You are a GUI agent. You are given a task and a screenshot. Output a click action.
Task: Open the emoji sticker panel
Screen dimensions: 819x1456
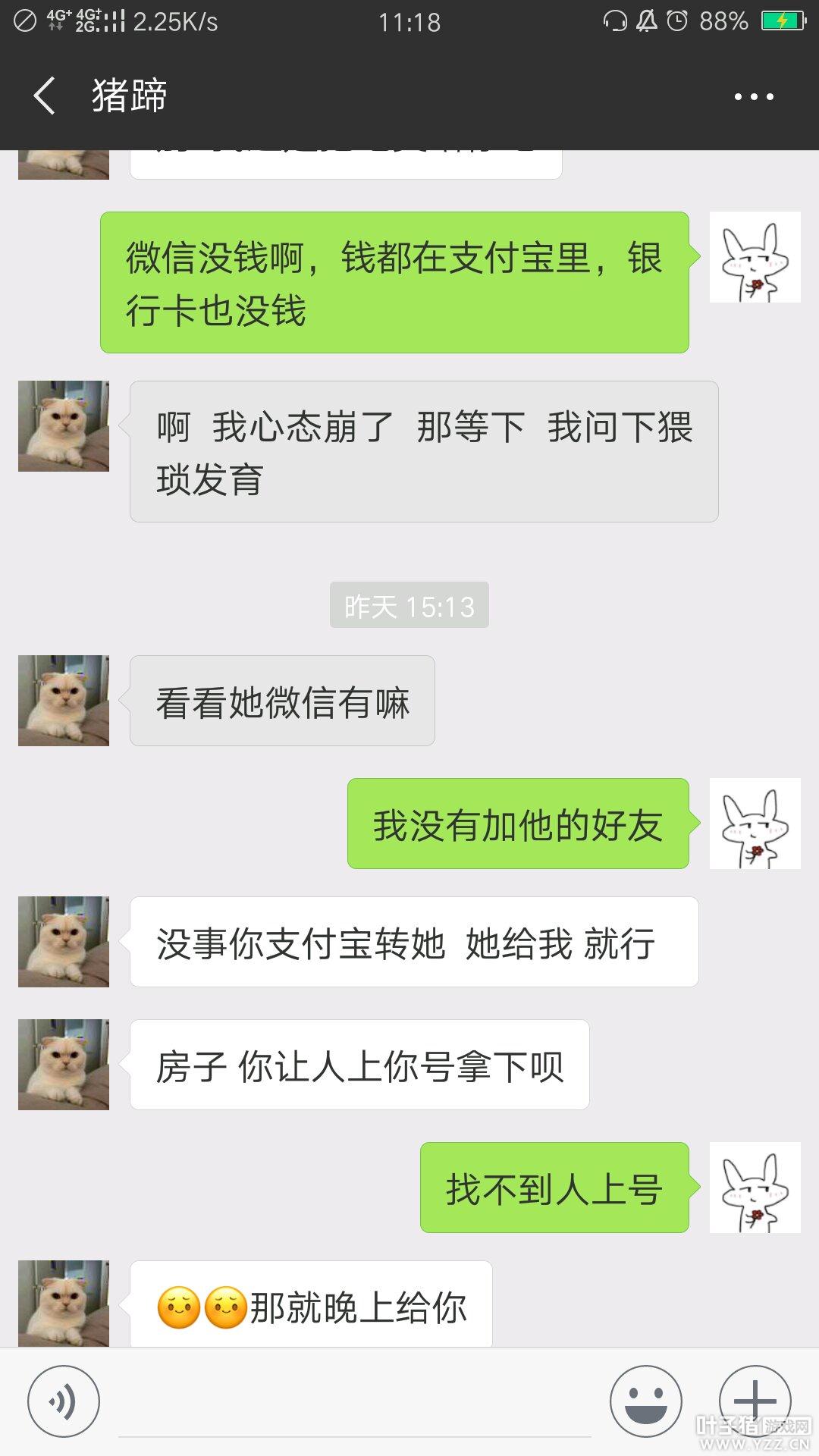[645, 1401]
